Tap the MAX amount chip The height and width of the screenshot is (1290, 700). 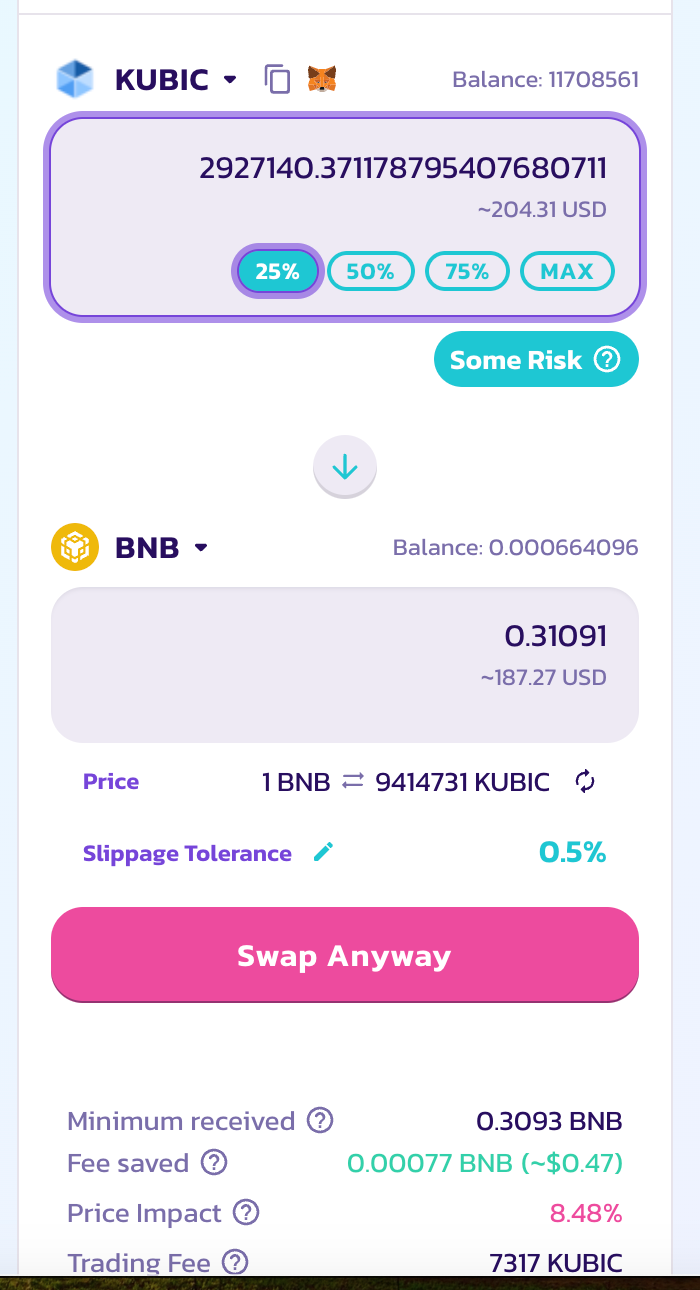tap(567, 271)
